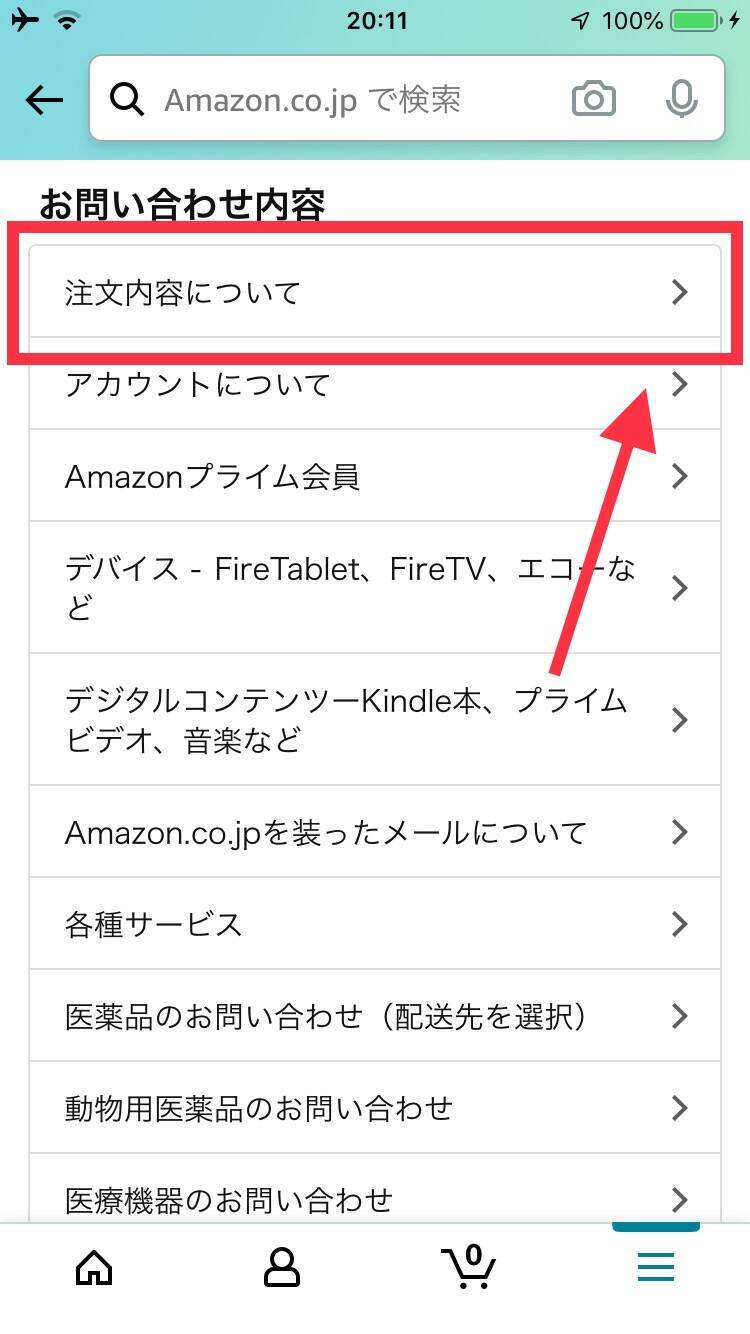Open the account profile tab
The height and width of the screenshot is (1334, 750).
point(281,1268)
